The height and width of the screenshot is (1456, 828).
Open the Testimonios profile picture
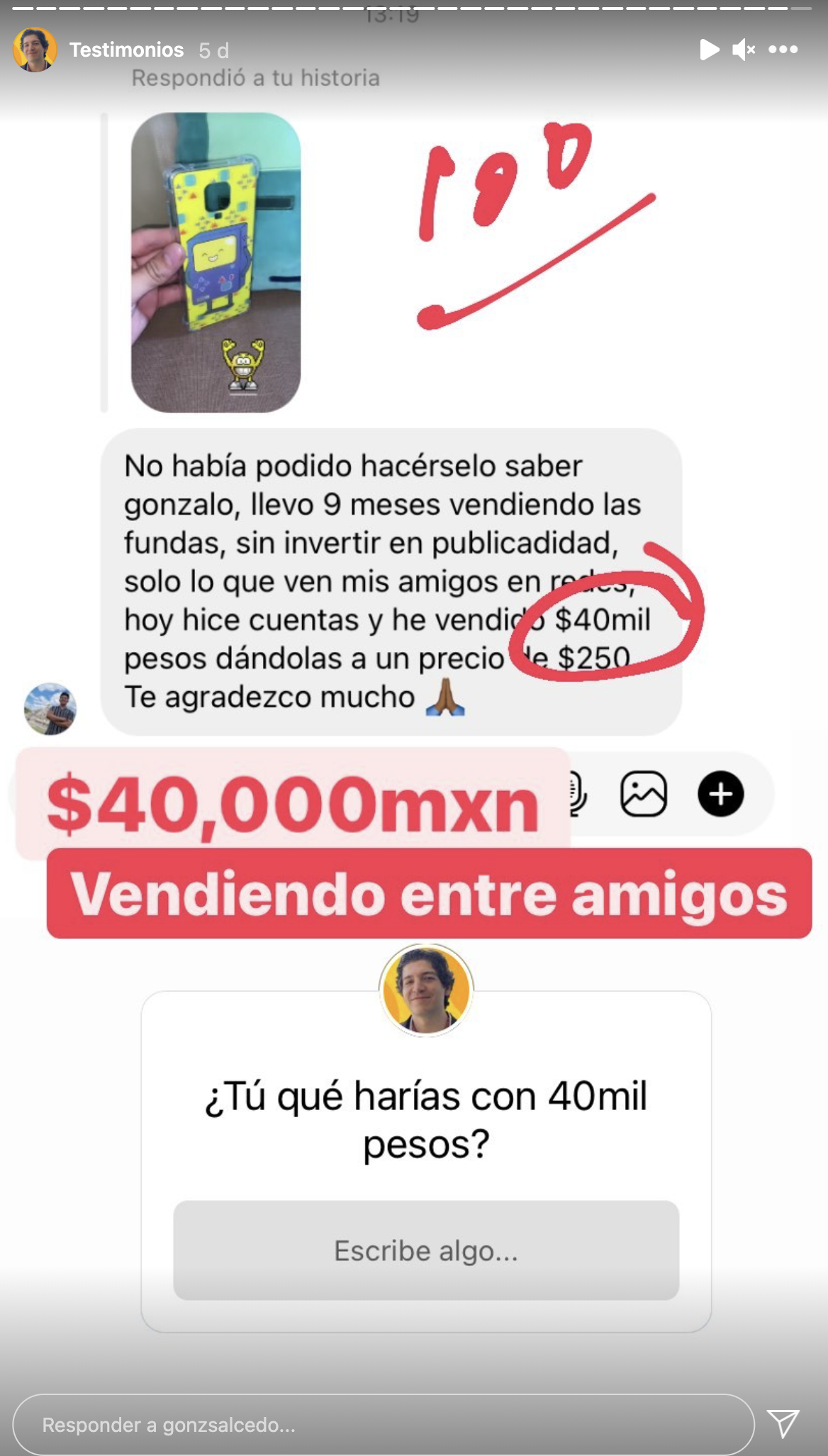point(35,50)
